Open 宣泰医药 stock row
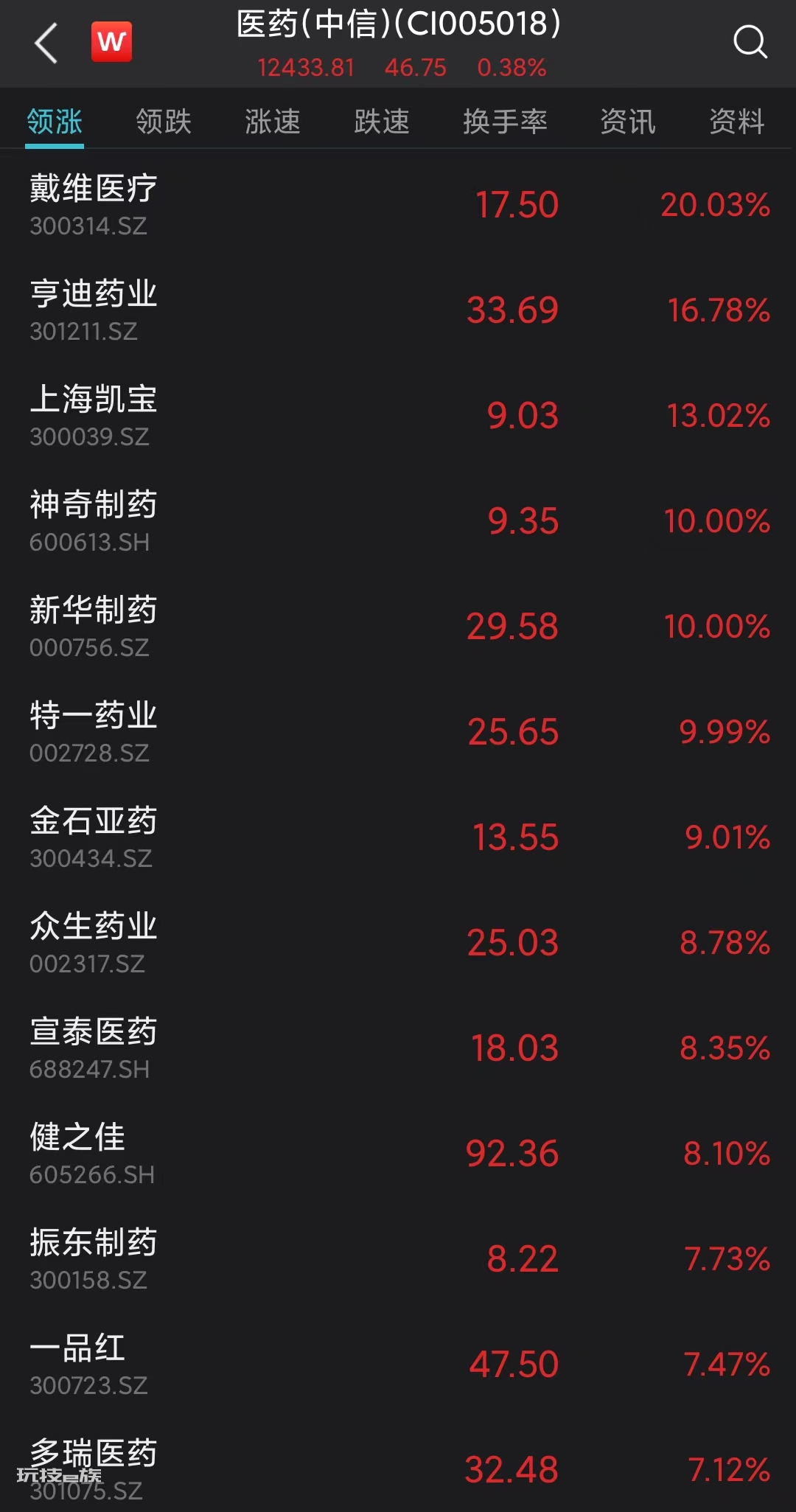Image resolution: width=796 pixels, height=1512 pixels. [x=398, y=1048]
